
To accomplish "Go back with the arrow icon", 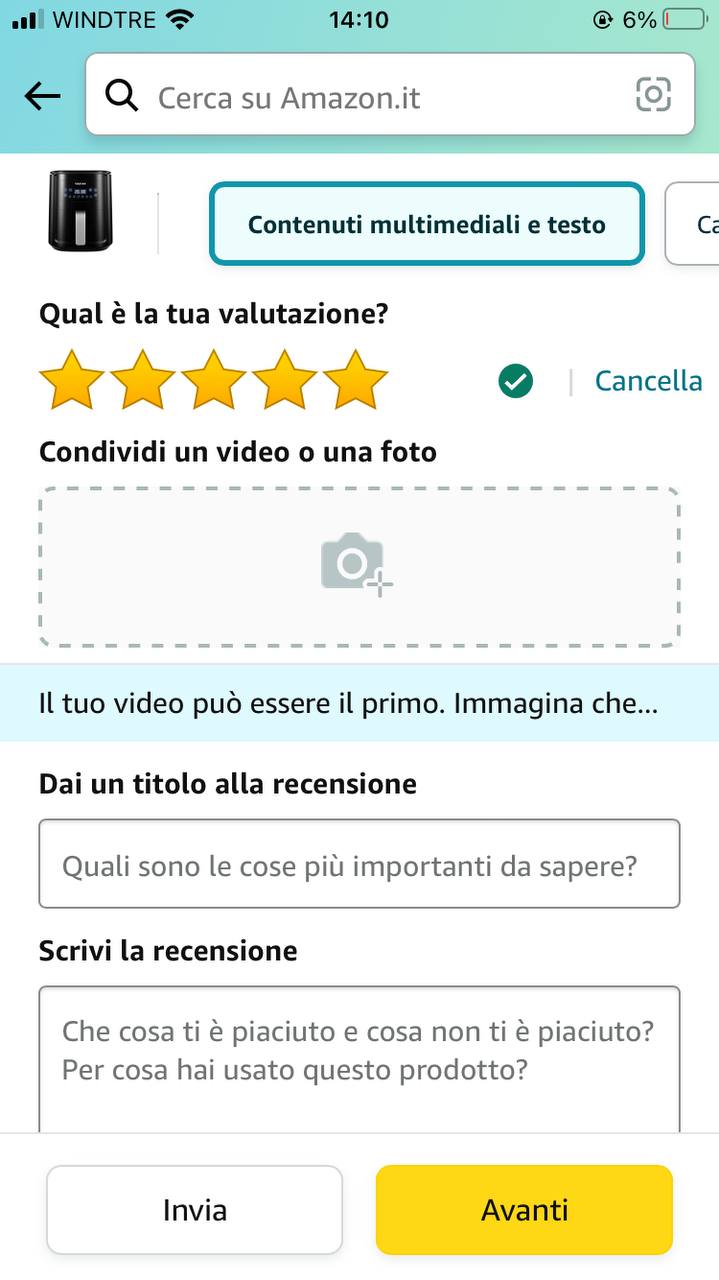I will pyautogui.click(x=42, y=97).
